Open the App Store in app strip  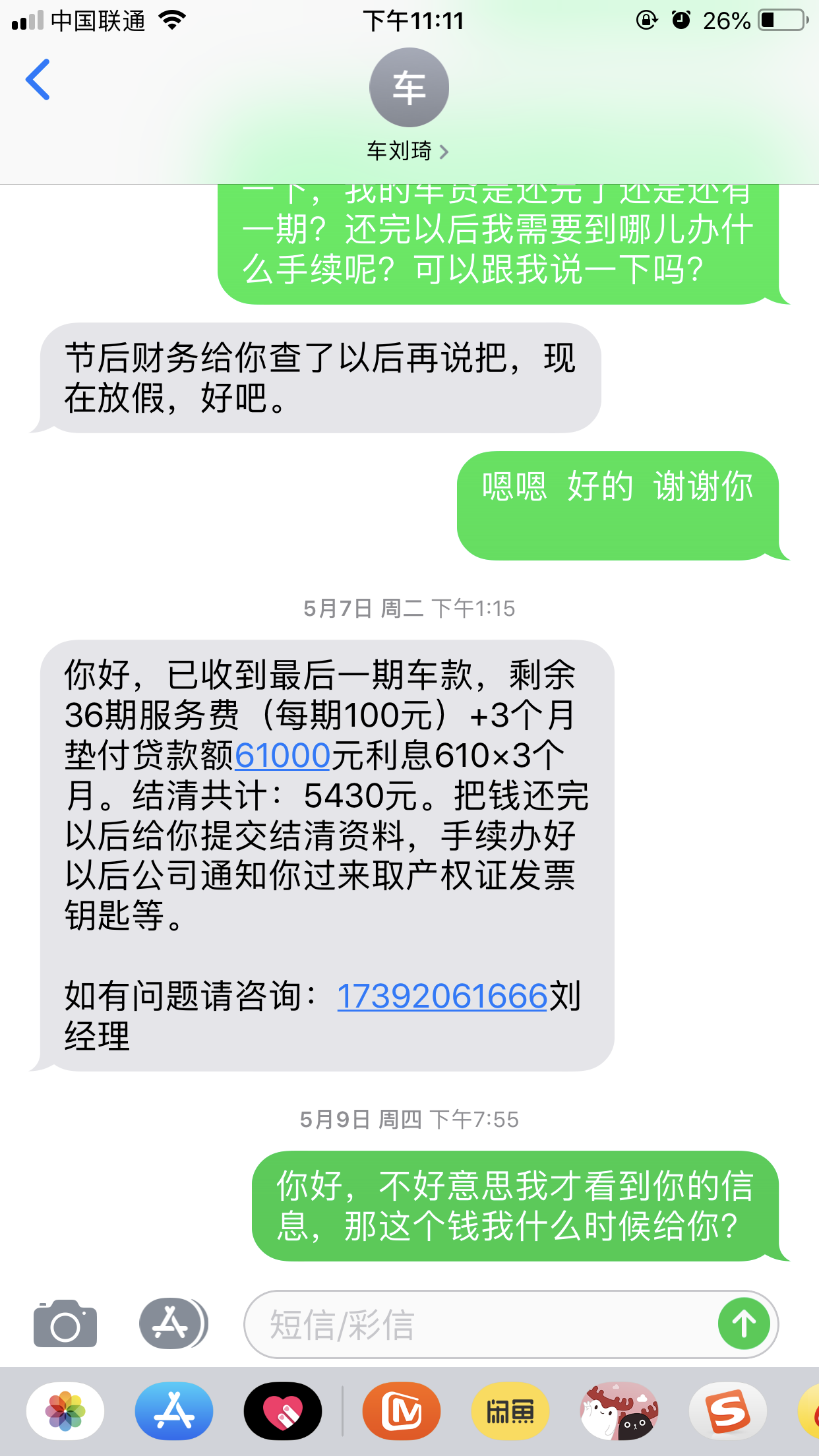pos(174,1412)
